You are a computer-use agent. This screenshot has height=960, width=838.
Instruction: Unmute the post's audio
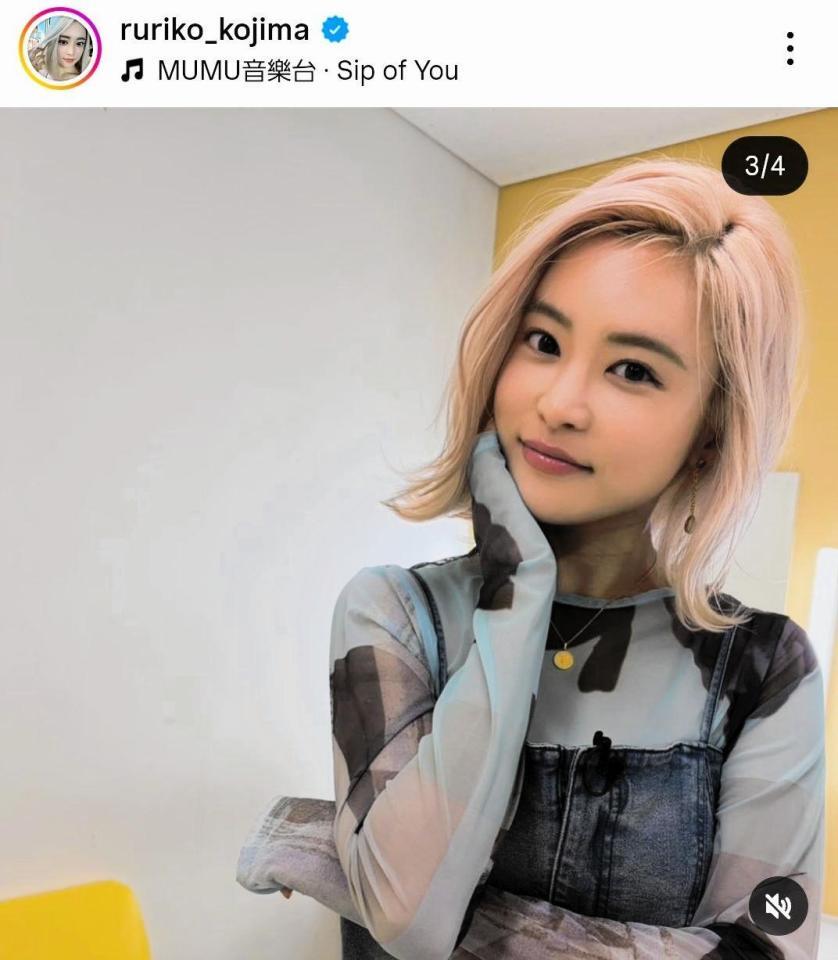777,906
